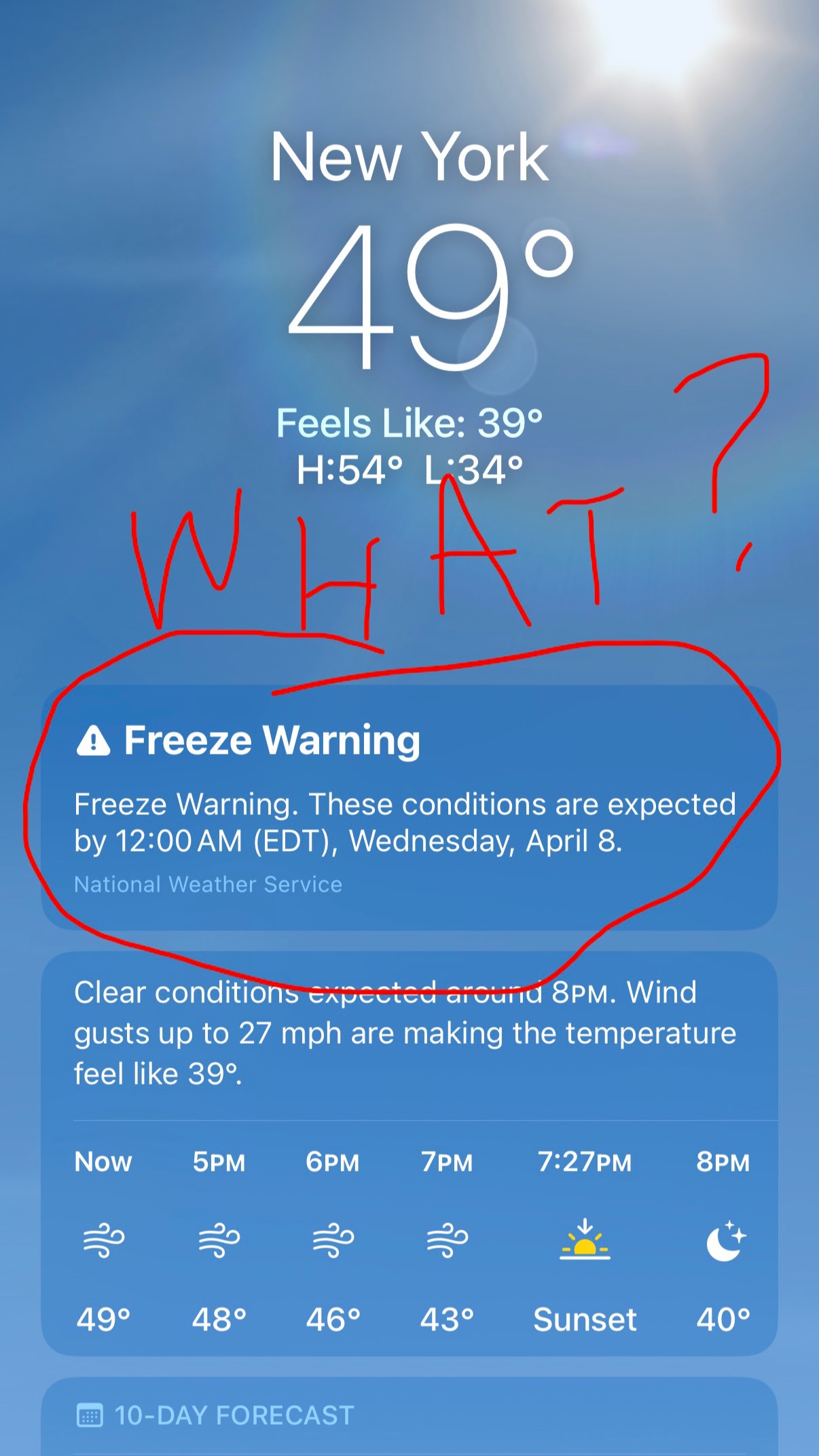The image size is (819, 1456).
Task: Open the 10-Day Forecast card
Action: tap(409, 1416)
